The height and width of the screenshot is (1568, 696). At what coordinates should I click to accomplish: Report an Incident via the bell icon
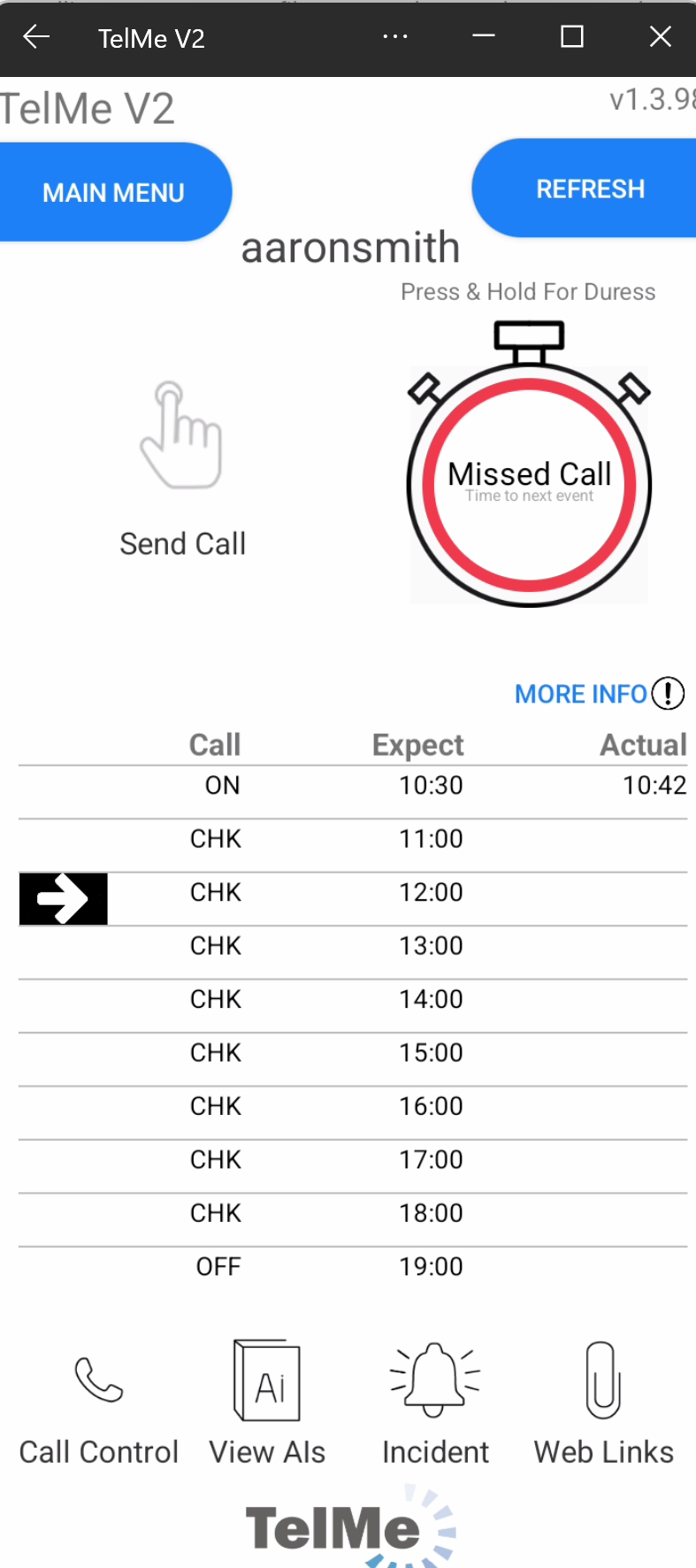[x=435, y=1380]
